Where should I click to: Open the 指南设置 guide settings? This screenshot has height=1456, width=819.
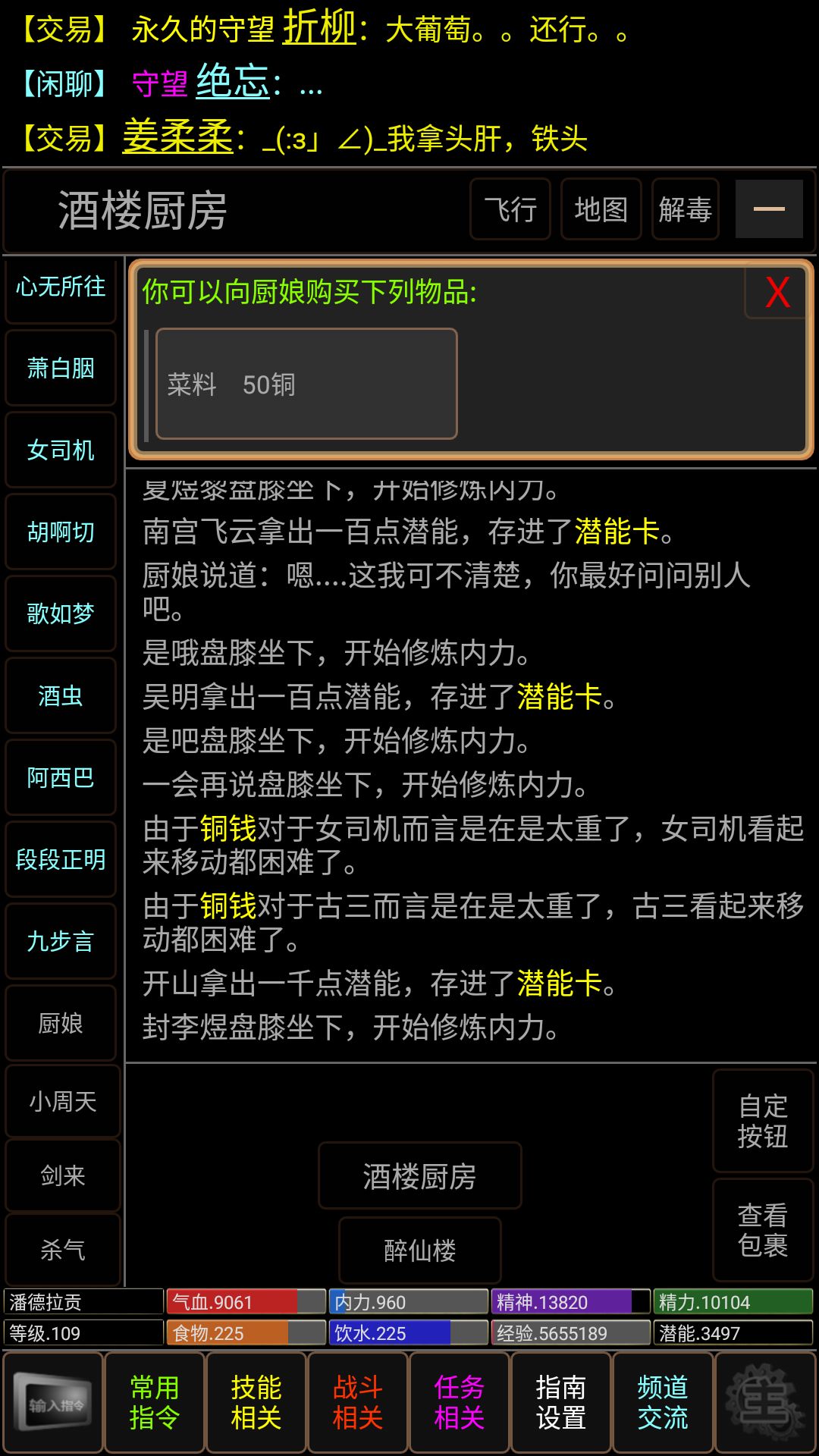click(560, 1401)
